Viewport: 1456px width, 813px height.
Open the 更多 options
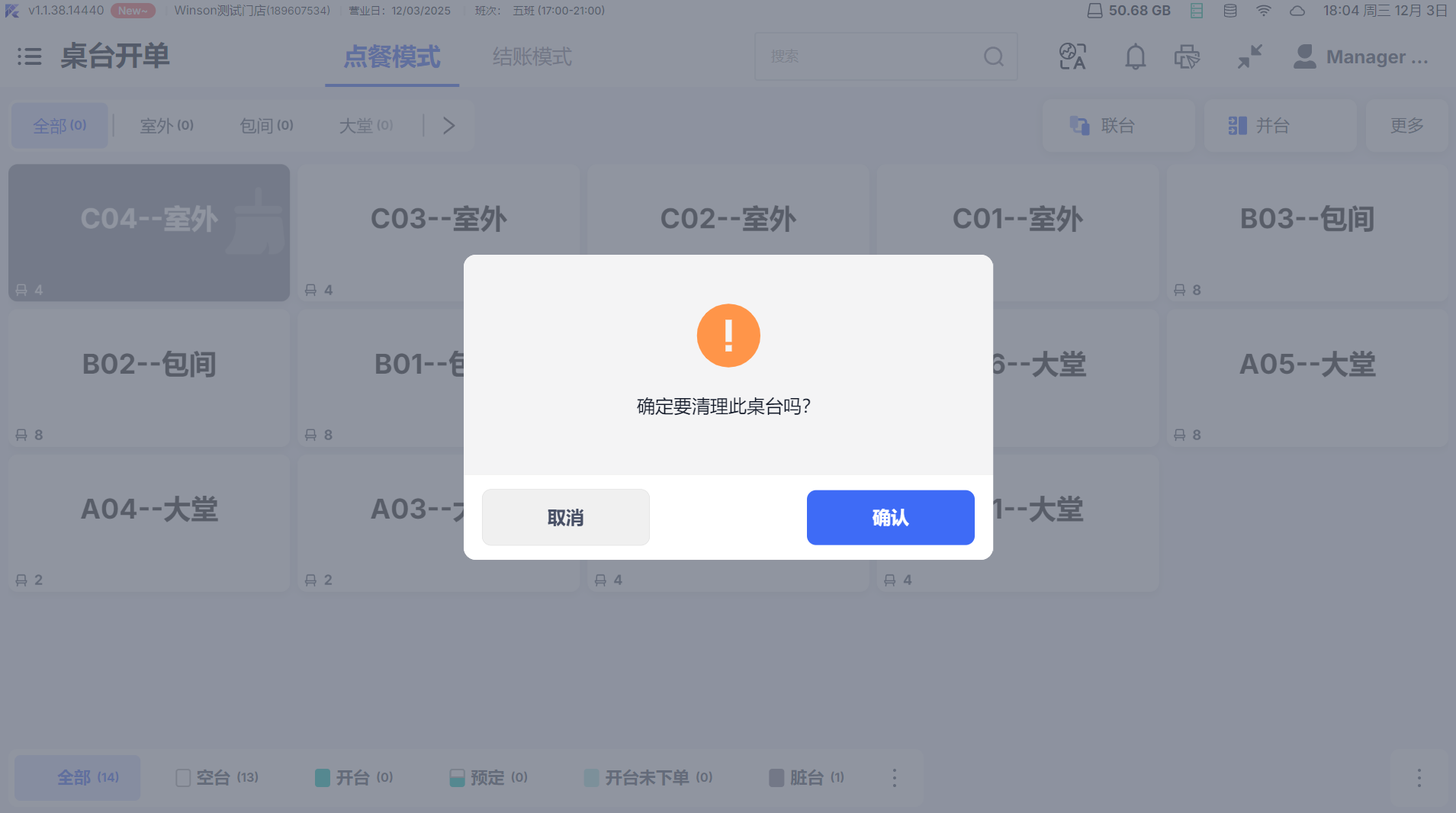[x=1406, y=125]
